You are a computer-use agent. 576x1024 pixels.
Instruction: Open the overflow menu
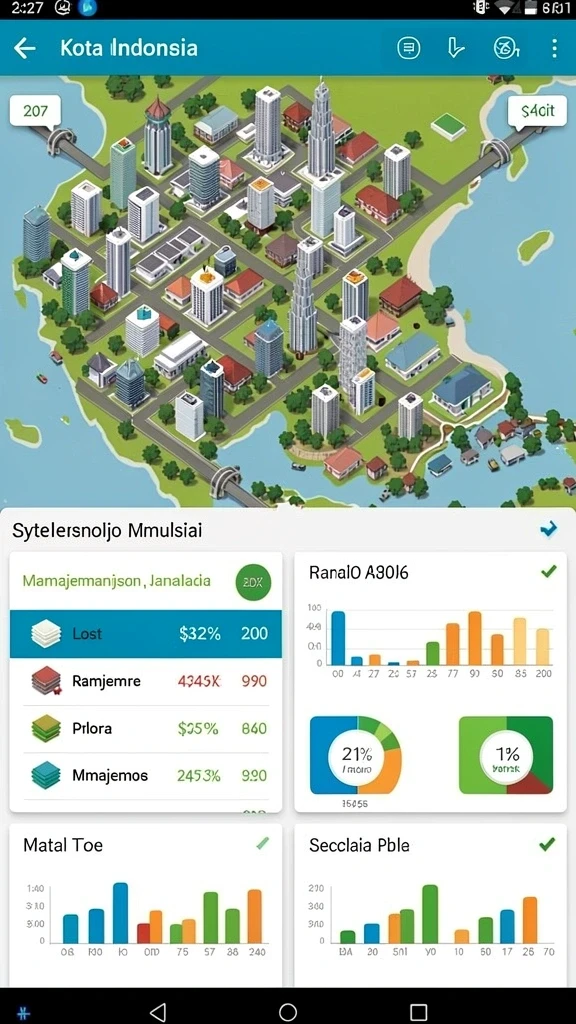click(x=554, y=48)
